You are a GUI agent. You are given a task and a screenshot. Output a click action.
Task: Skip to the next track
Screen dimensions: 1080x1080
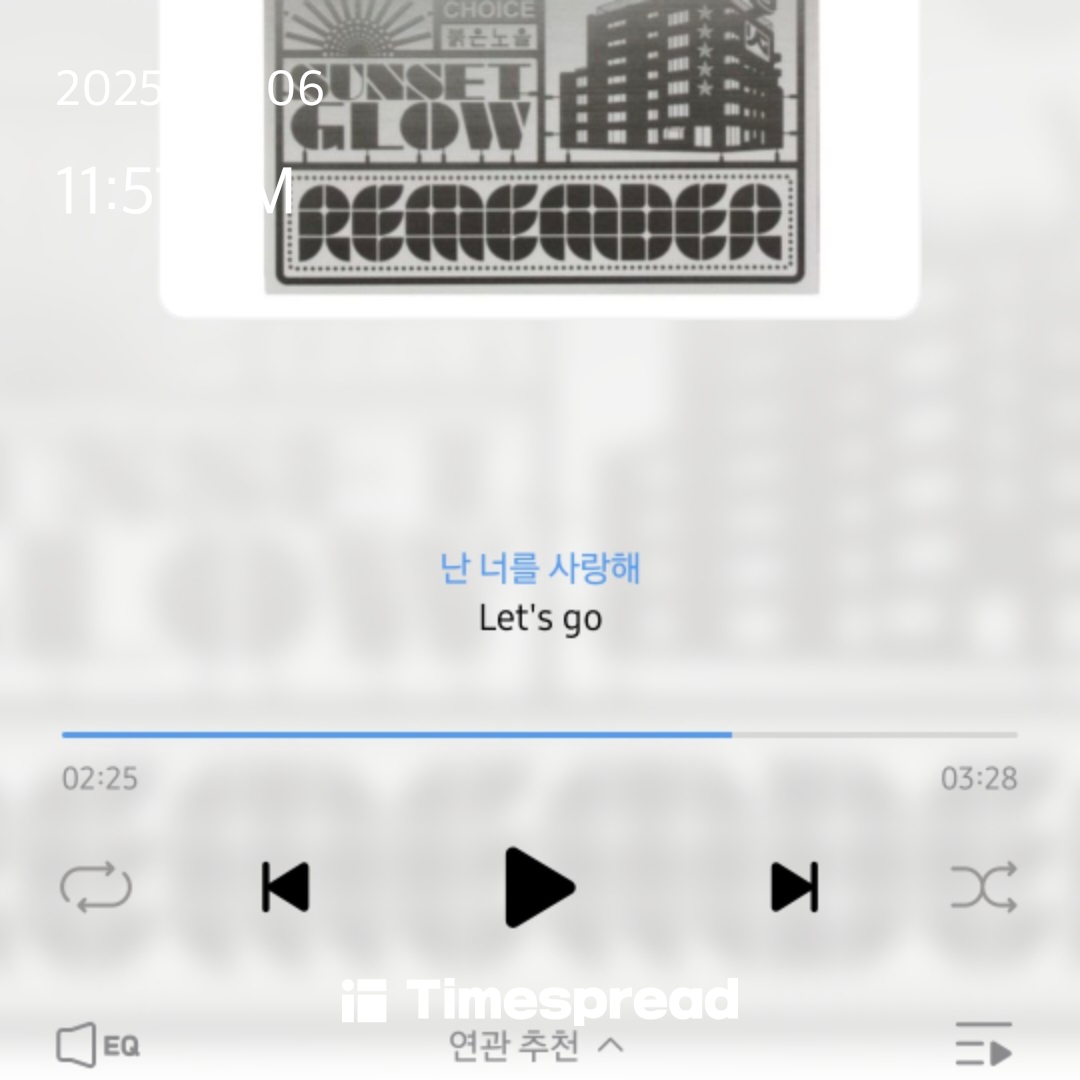pos(795,887)
